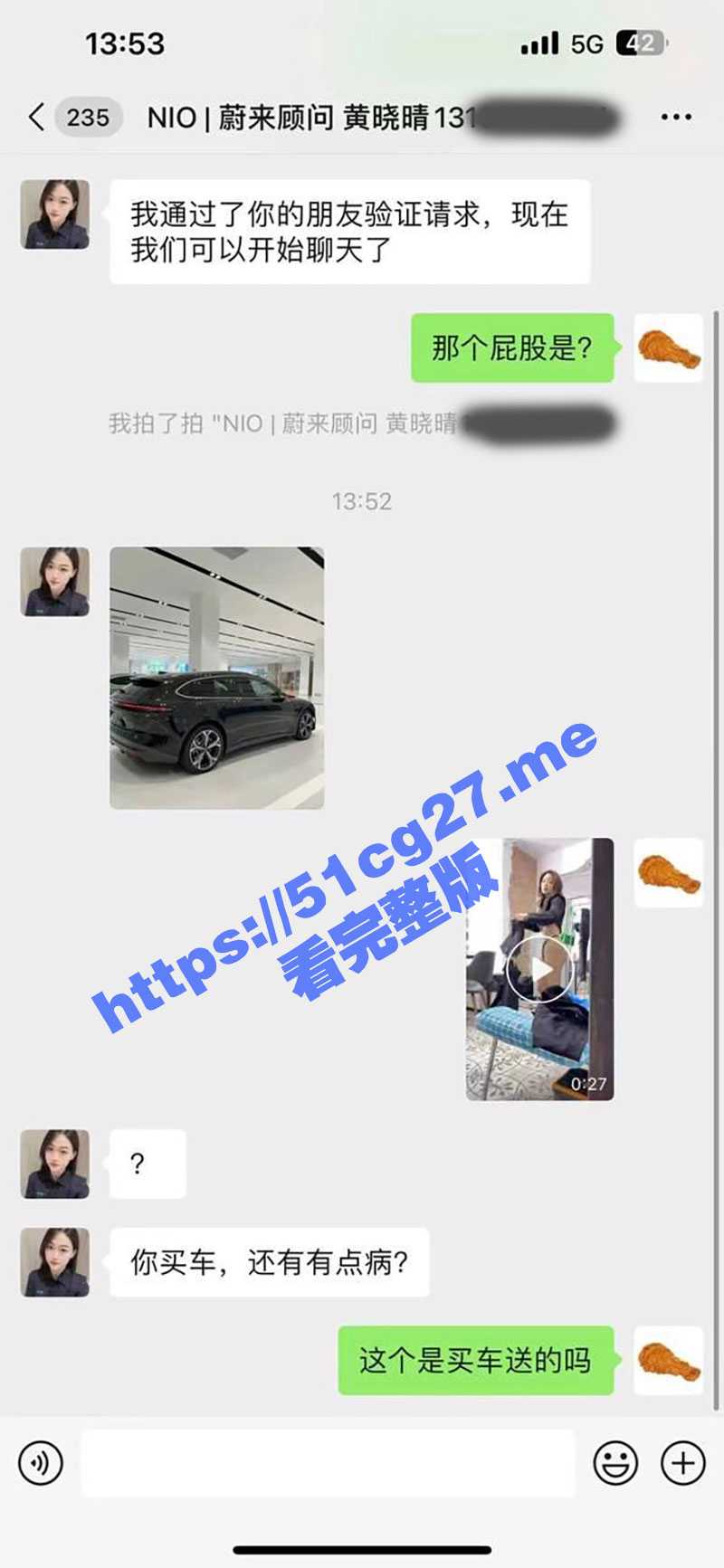Open the plus attachment menu

point(682,1463)
